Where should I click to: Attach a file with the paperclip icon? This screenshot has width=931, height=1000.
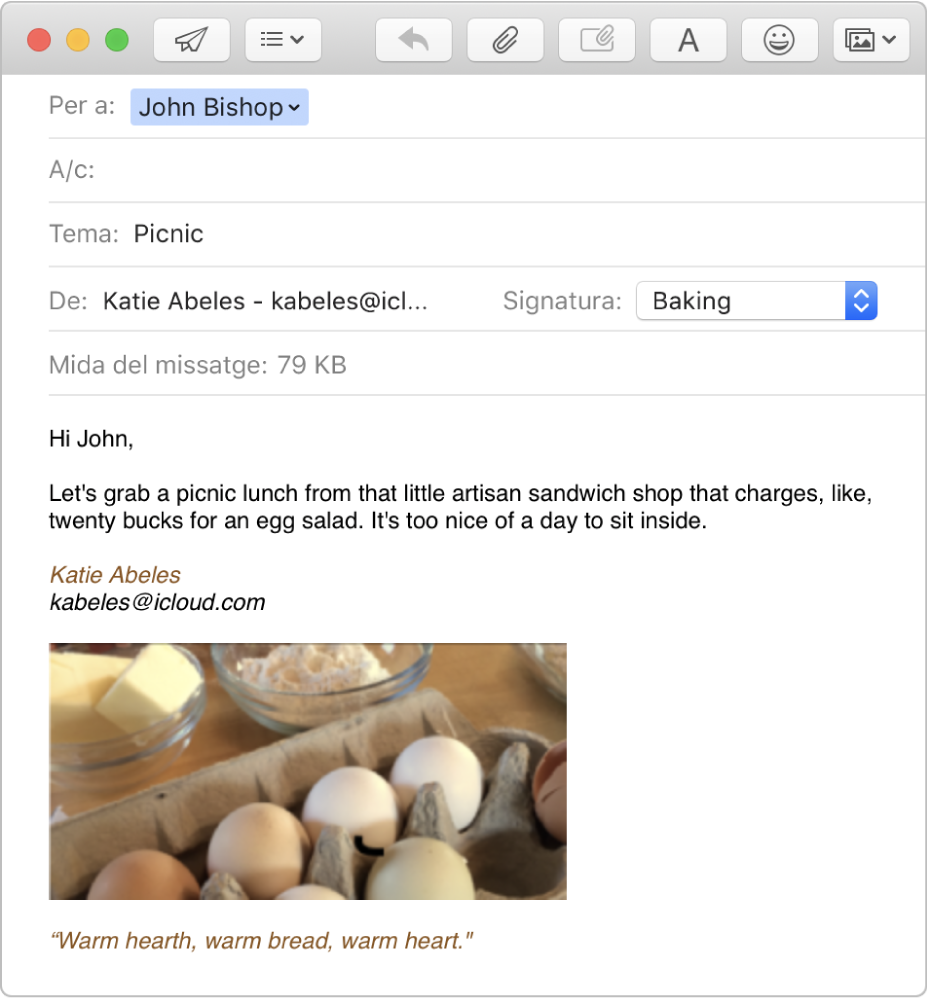[505, 40]
